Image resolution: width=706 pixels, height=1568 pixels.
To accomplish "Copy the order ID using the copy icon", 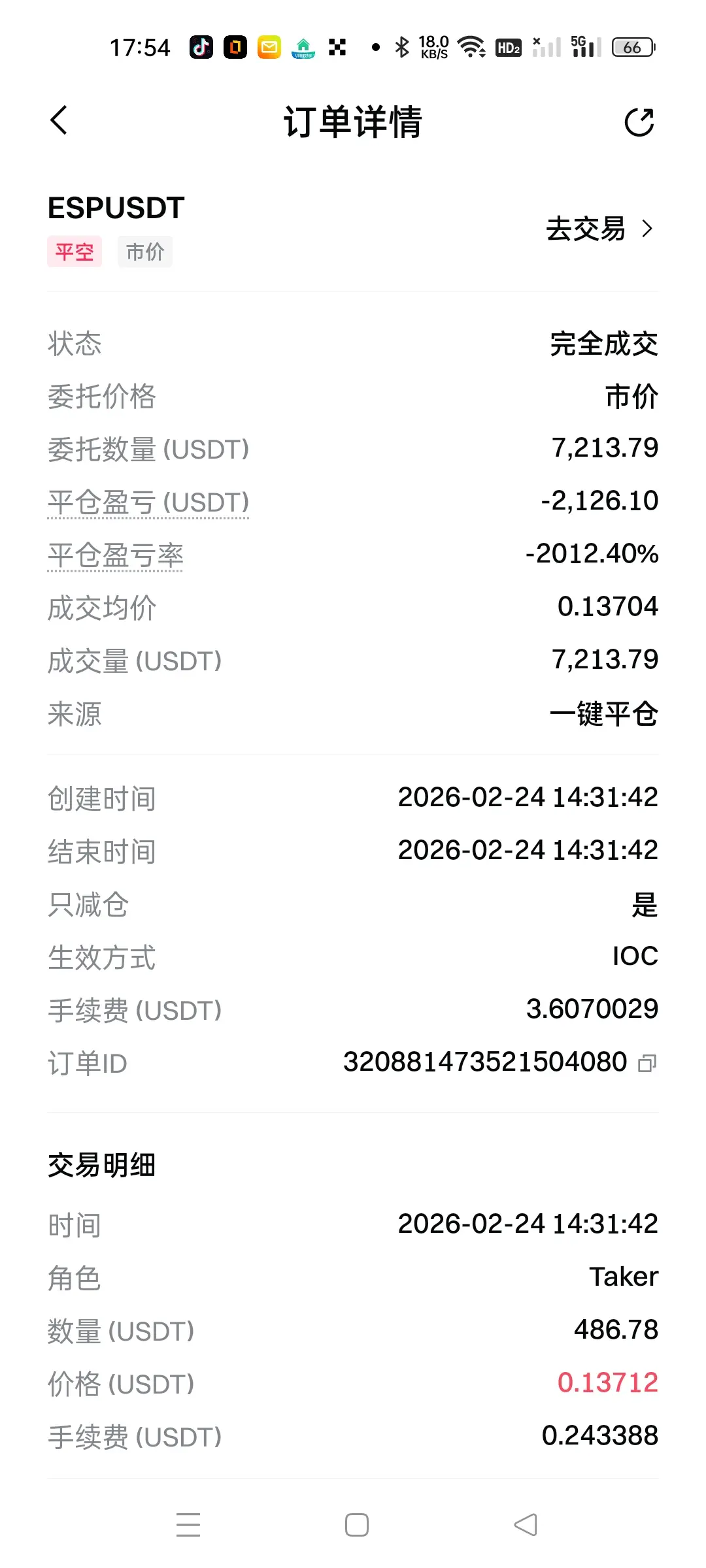I will click(x=647, y=1064).
